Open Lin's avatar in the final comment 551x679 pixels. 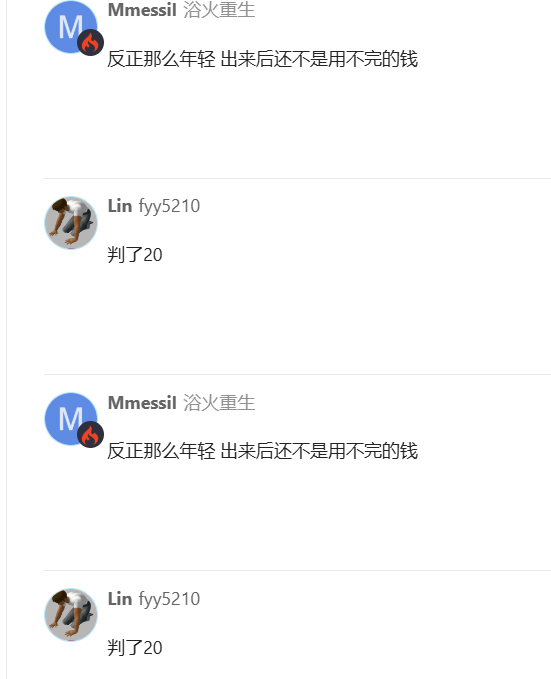pos(71,614)
